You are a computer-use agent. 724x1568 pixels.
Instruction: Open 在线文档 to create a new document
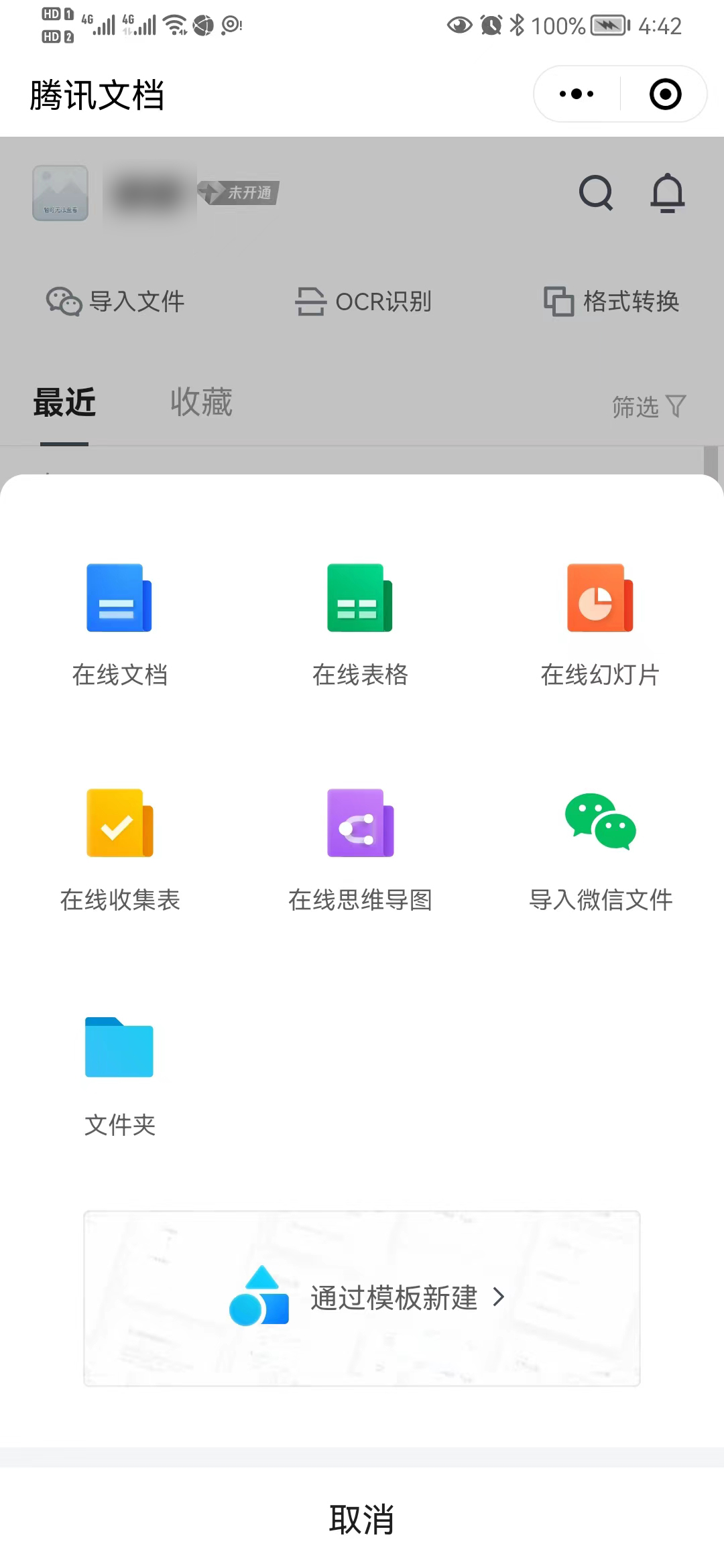pyautogui.click(x=119, y=627)
